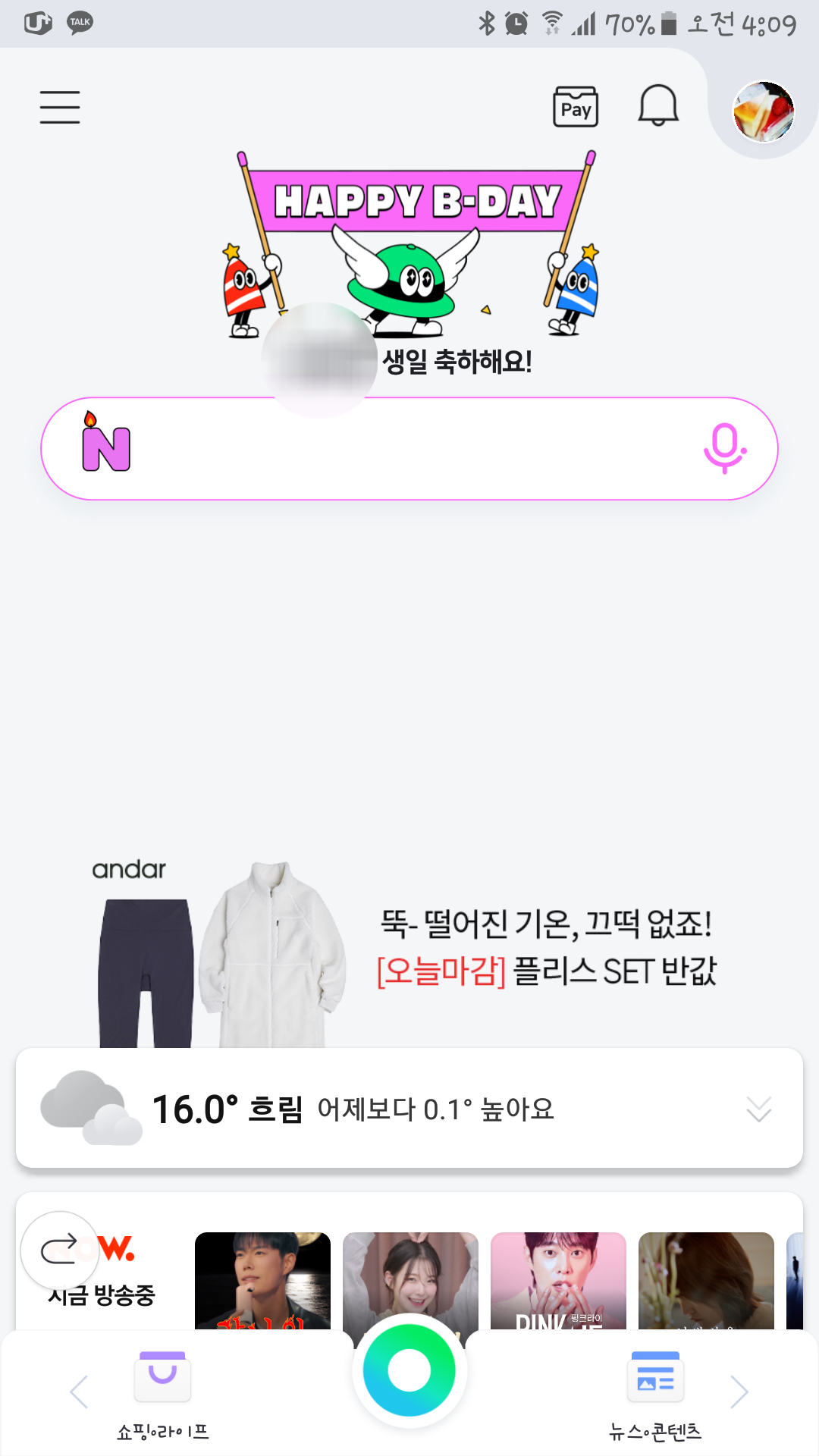Tap the Naver search box
This screenshot has width=819, height=1456.
pos(409,449)
